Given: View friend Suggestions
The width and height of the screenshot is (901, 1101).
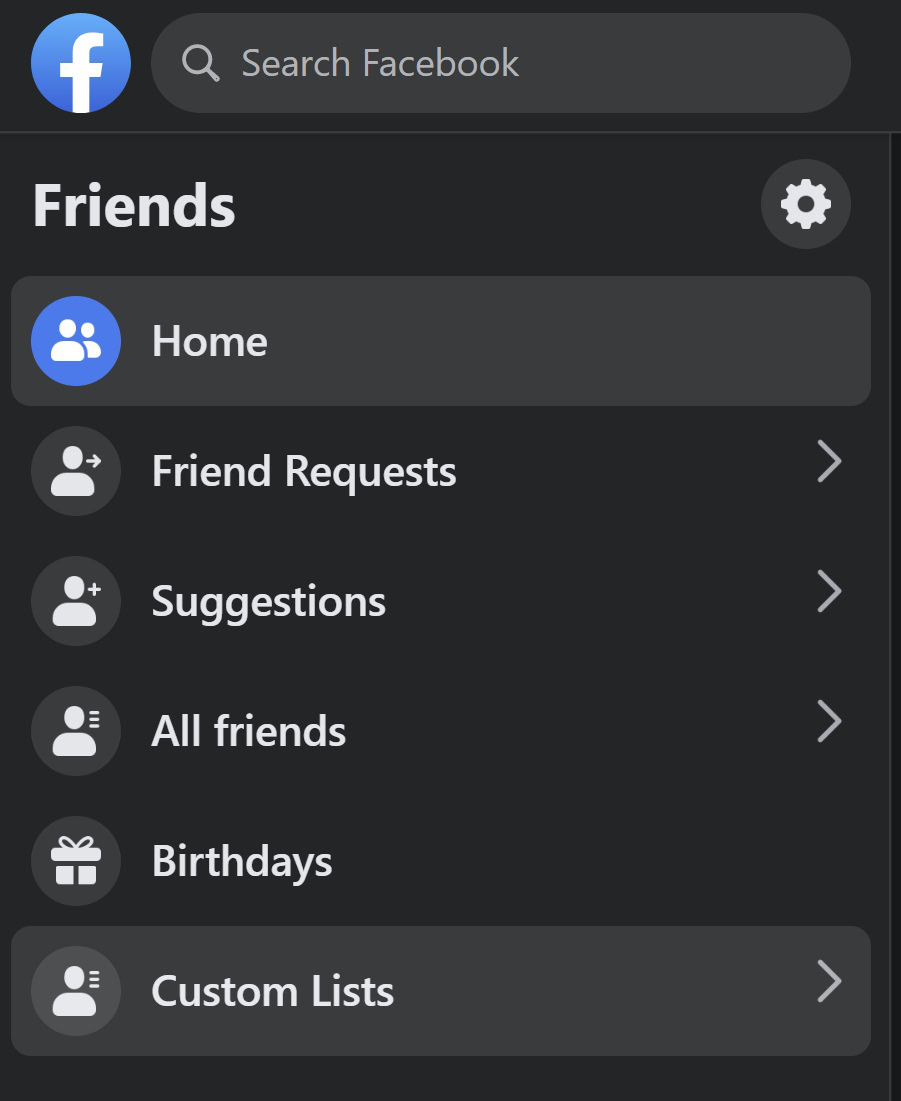Looking at the screenshot, I should (440, 601).
